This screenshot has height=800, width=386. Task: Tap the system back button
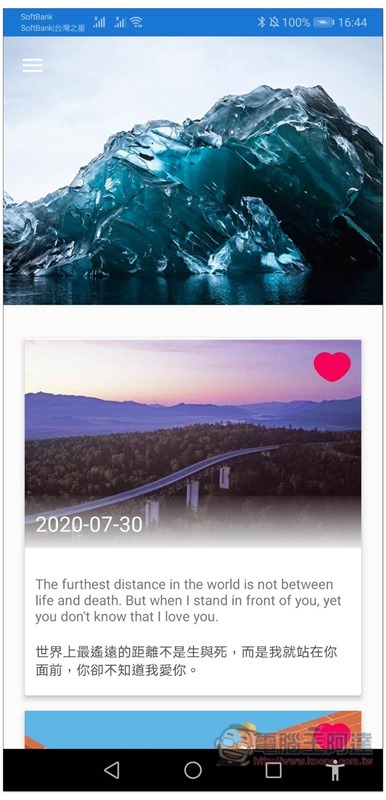pyautogui.click(x=112, y=770)
